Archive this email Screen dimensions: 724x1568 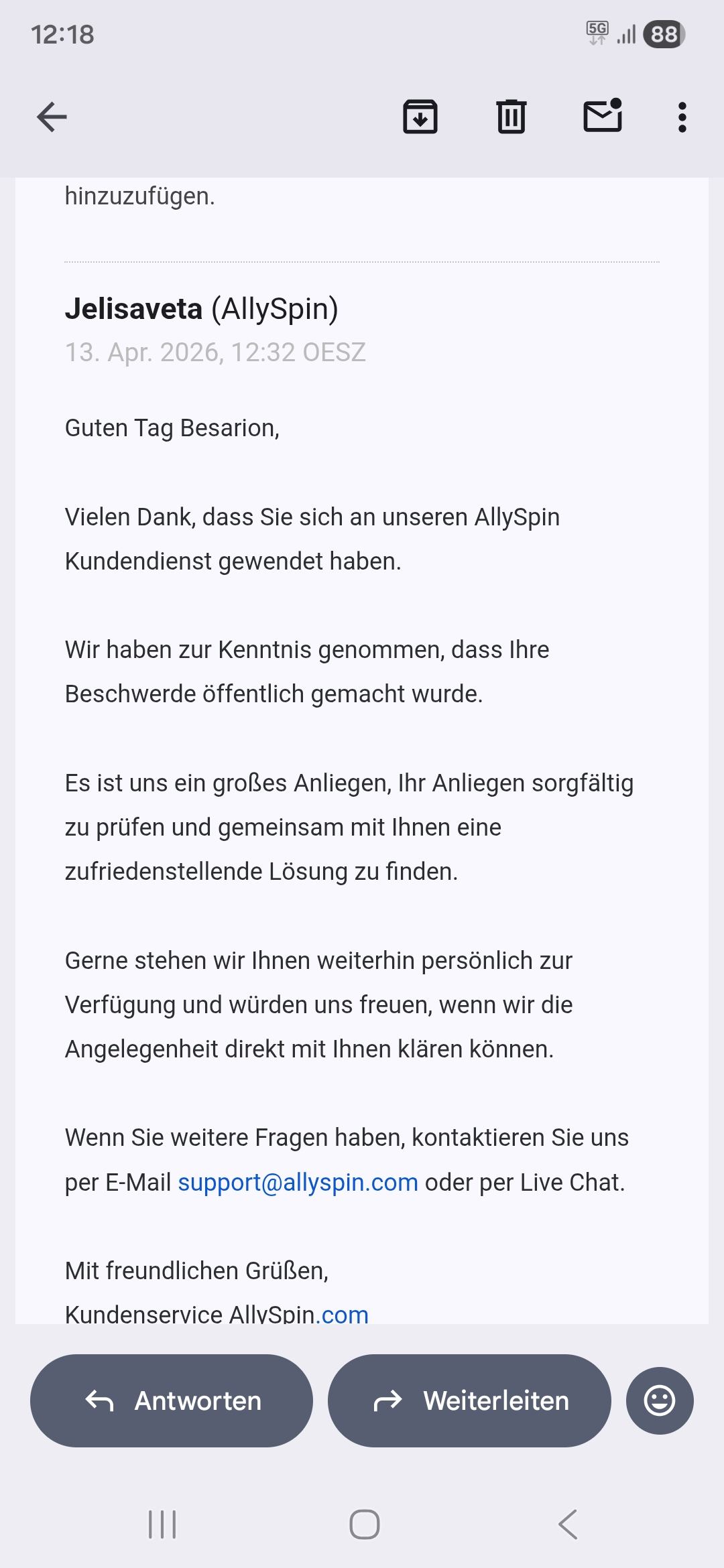[420, 117]
